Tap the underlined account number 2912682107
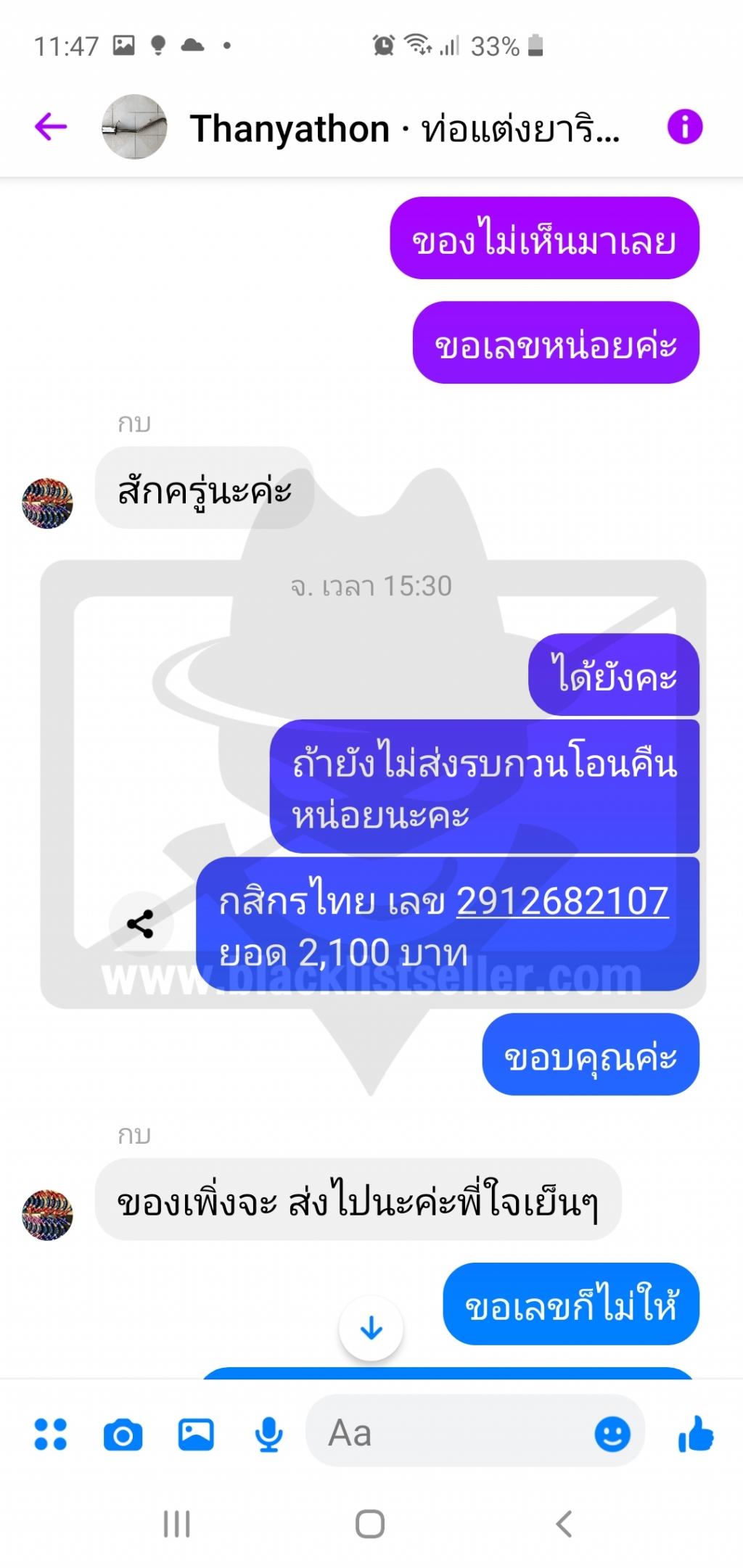The image size is (743, 1568). [562, 901]
